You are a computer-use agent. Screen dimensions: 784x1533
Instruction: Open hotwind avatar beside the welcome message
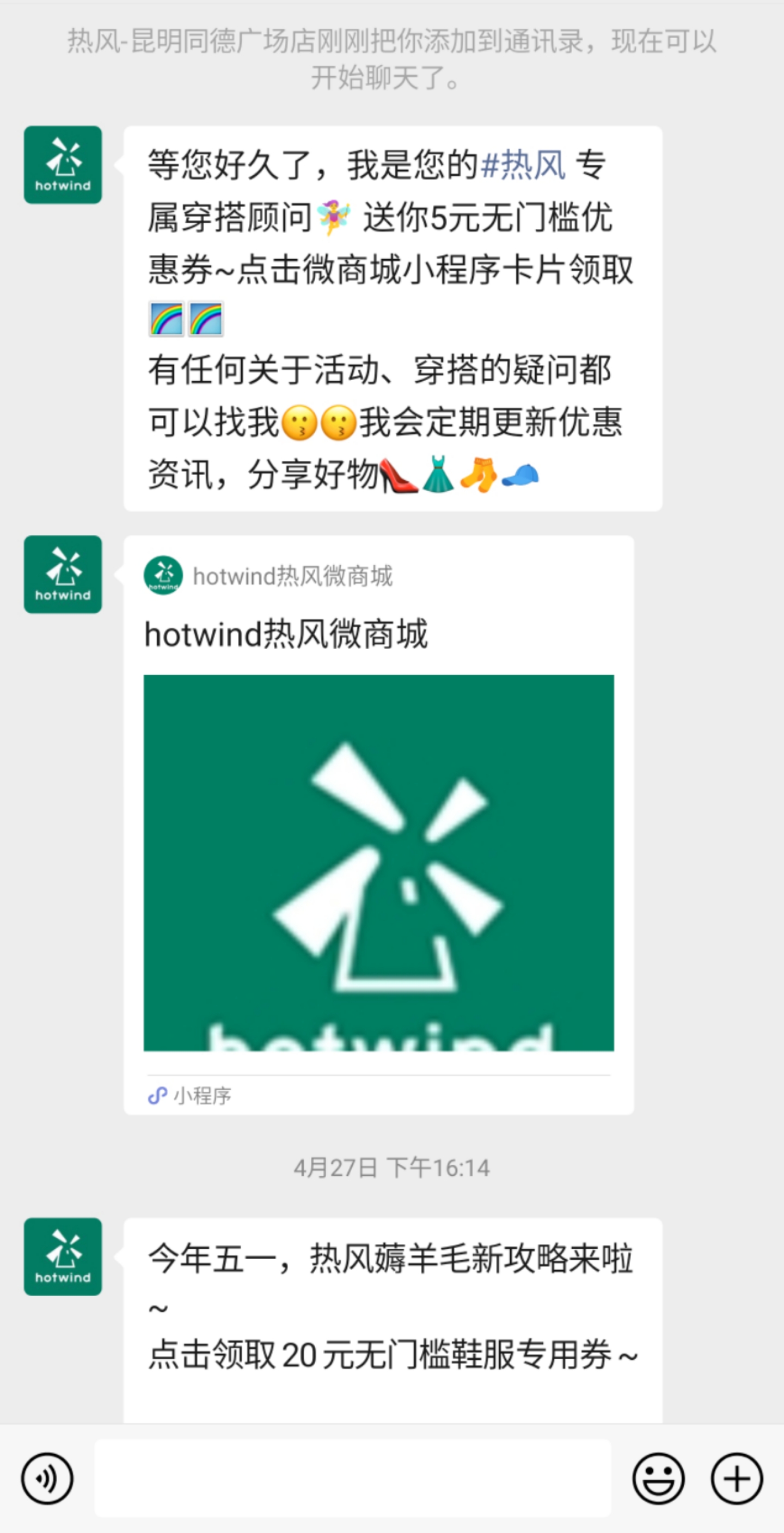click(63, 165)
